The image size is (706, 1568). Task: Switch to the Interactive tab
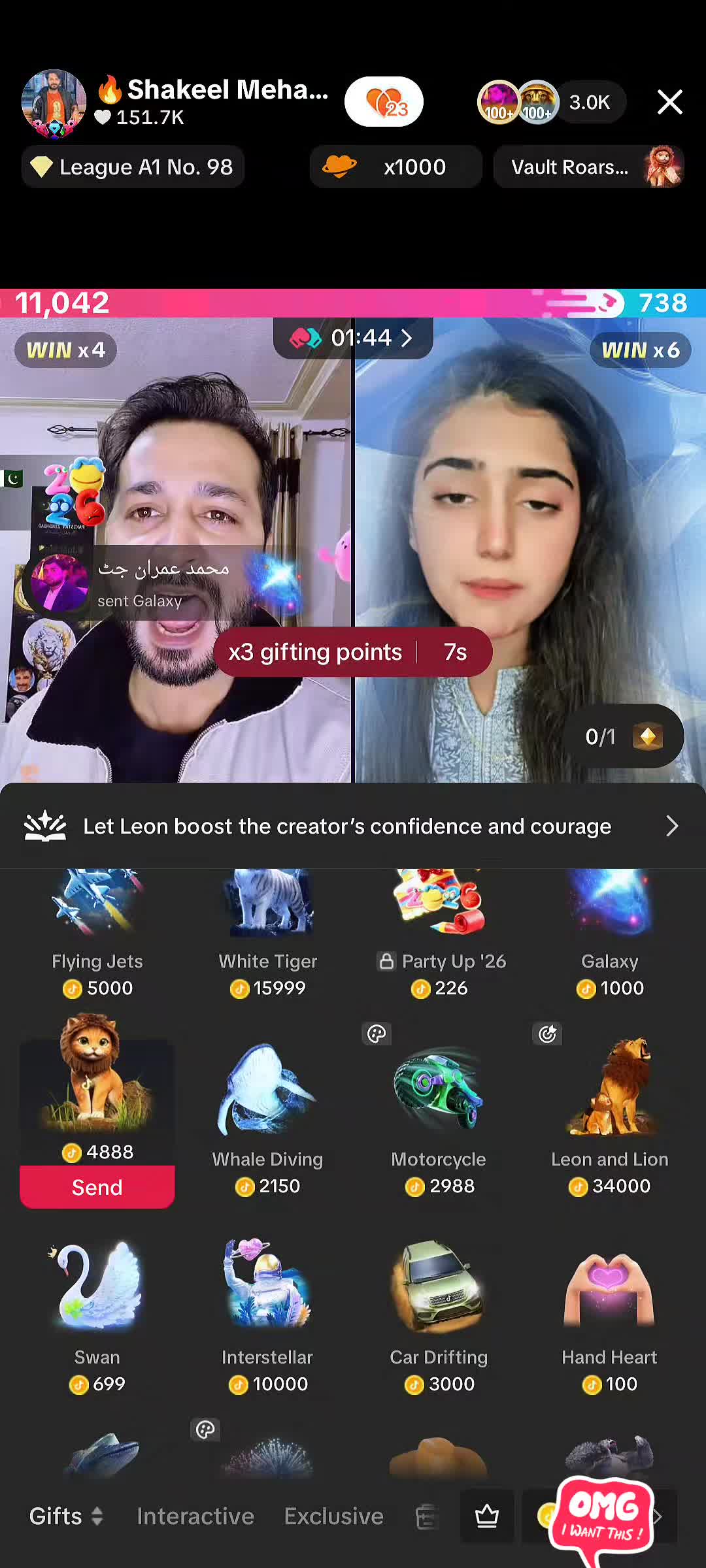point(195,1516)
